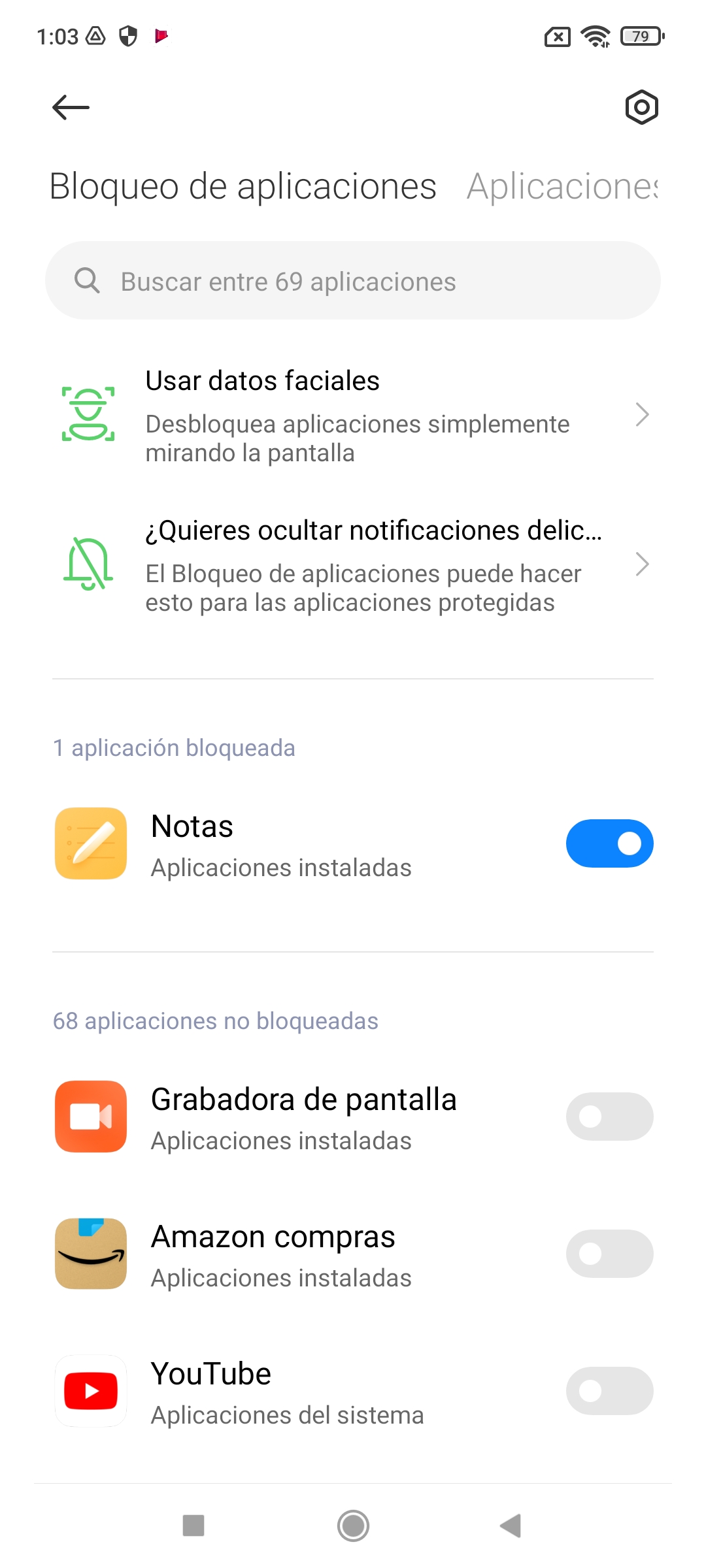Tap the search field for 69 applications
This screenshot has width=706, height=1568.
pyautogui.click(x=353, y=281)
